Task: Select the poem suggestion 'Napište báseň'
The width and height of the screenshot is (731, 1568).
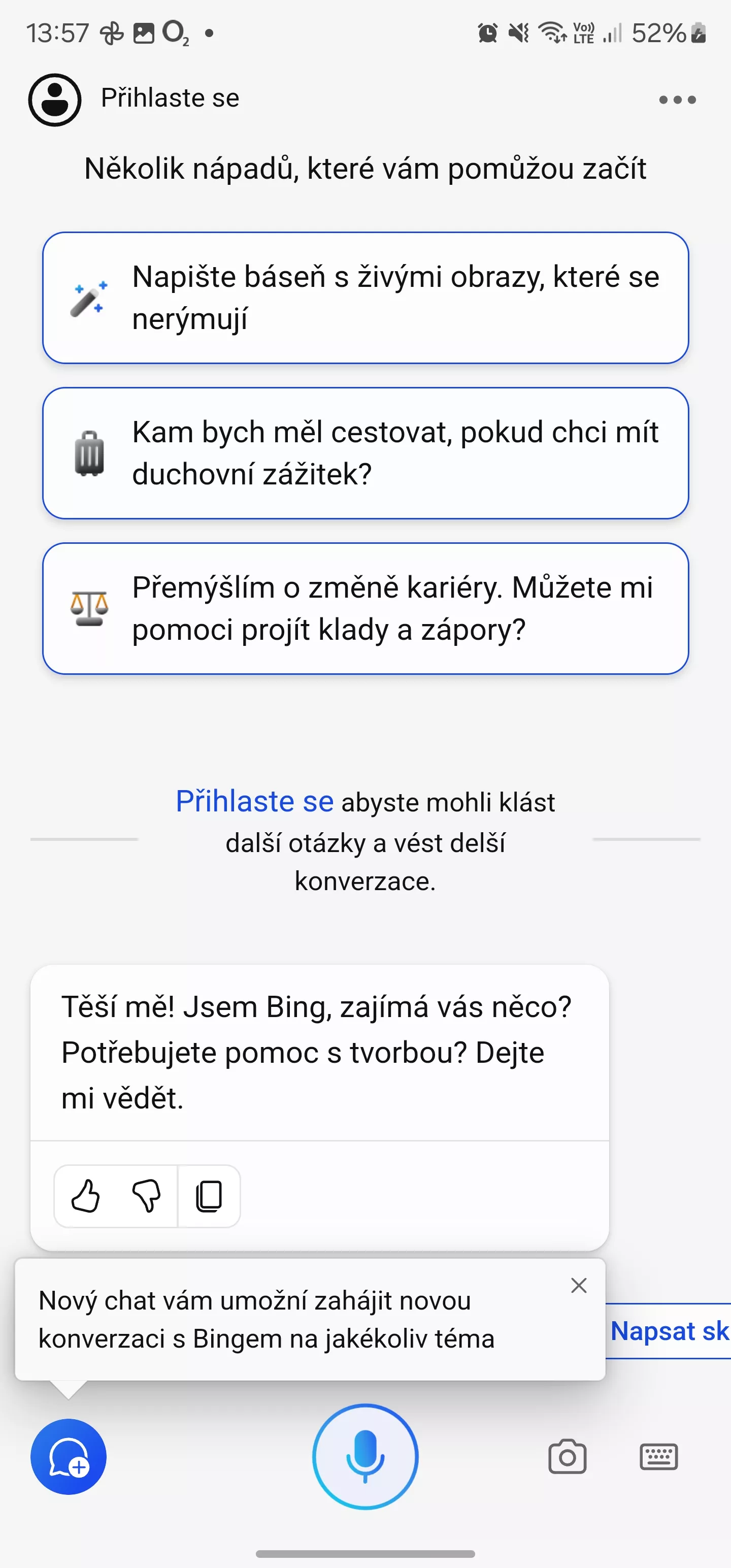Action: tap(365, 298)
